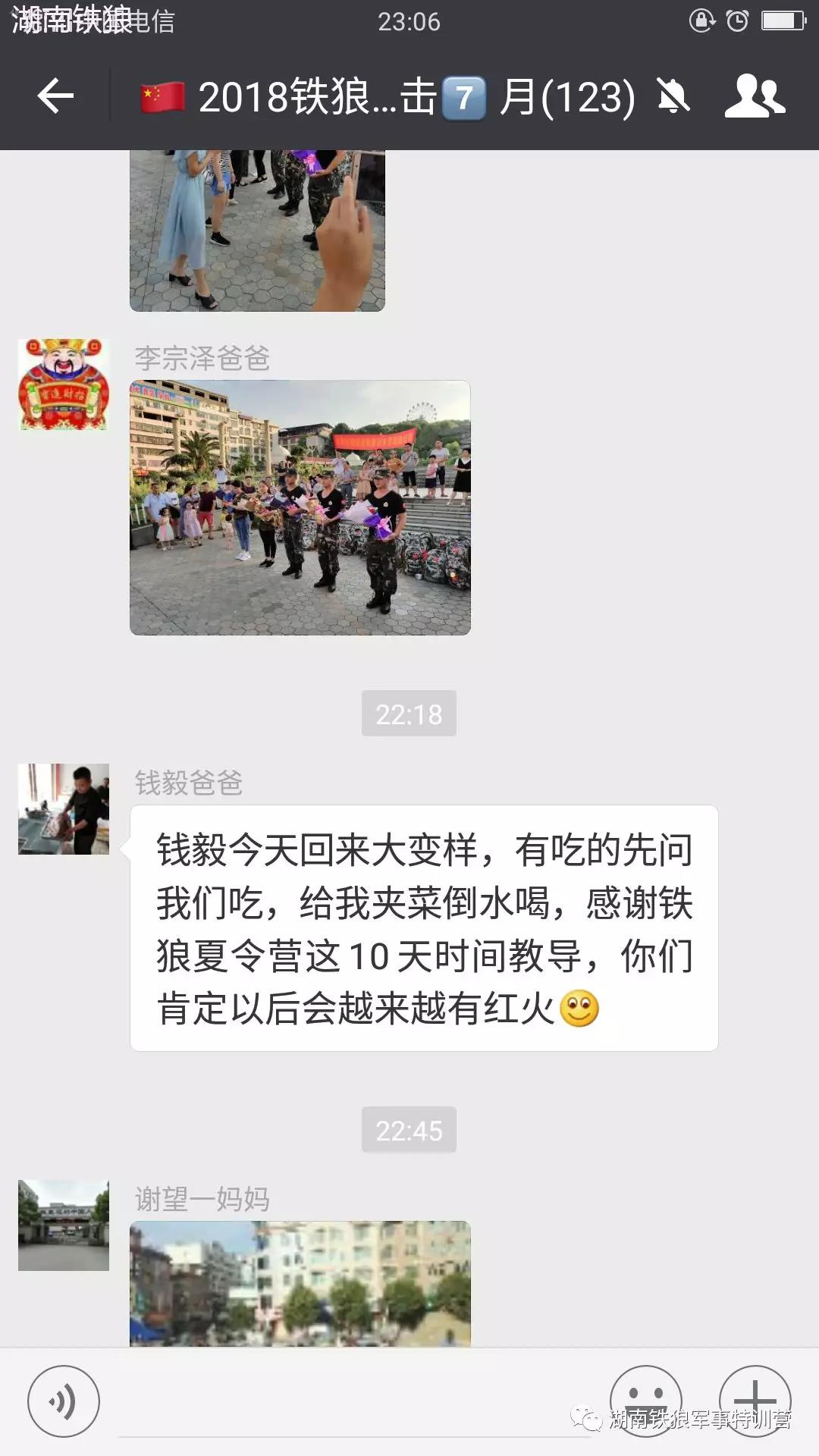This screenshot has height=1456, width=819.
Task: Open the blurry photo from 谢望一妈妈
Action: pos(300,1283)
